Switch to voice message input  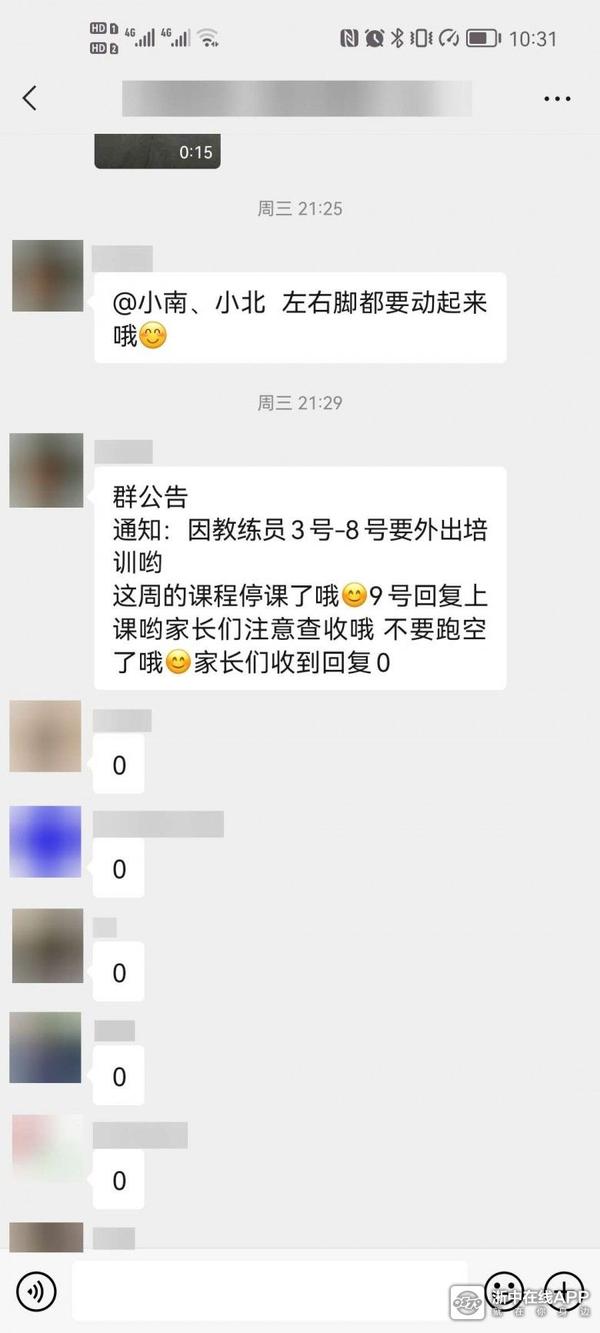[x=37, y=1292]
